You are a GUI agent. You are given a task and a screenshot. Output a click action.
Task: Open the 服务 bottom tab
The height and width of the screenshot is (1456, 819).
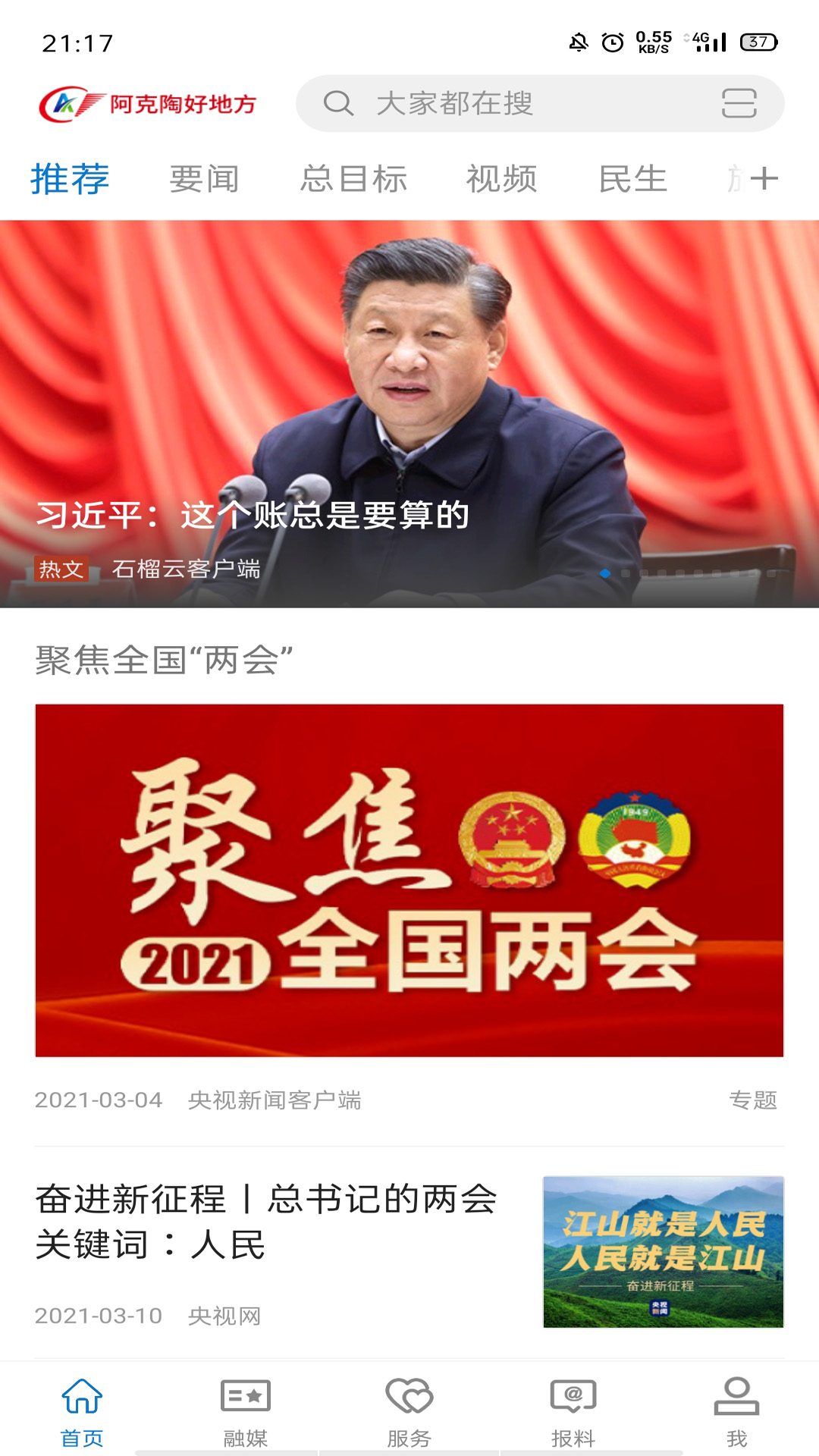pyautogui.click(x=409, y=1412)
